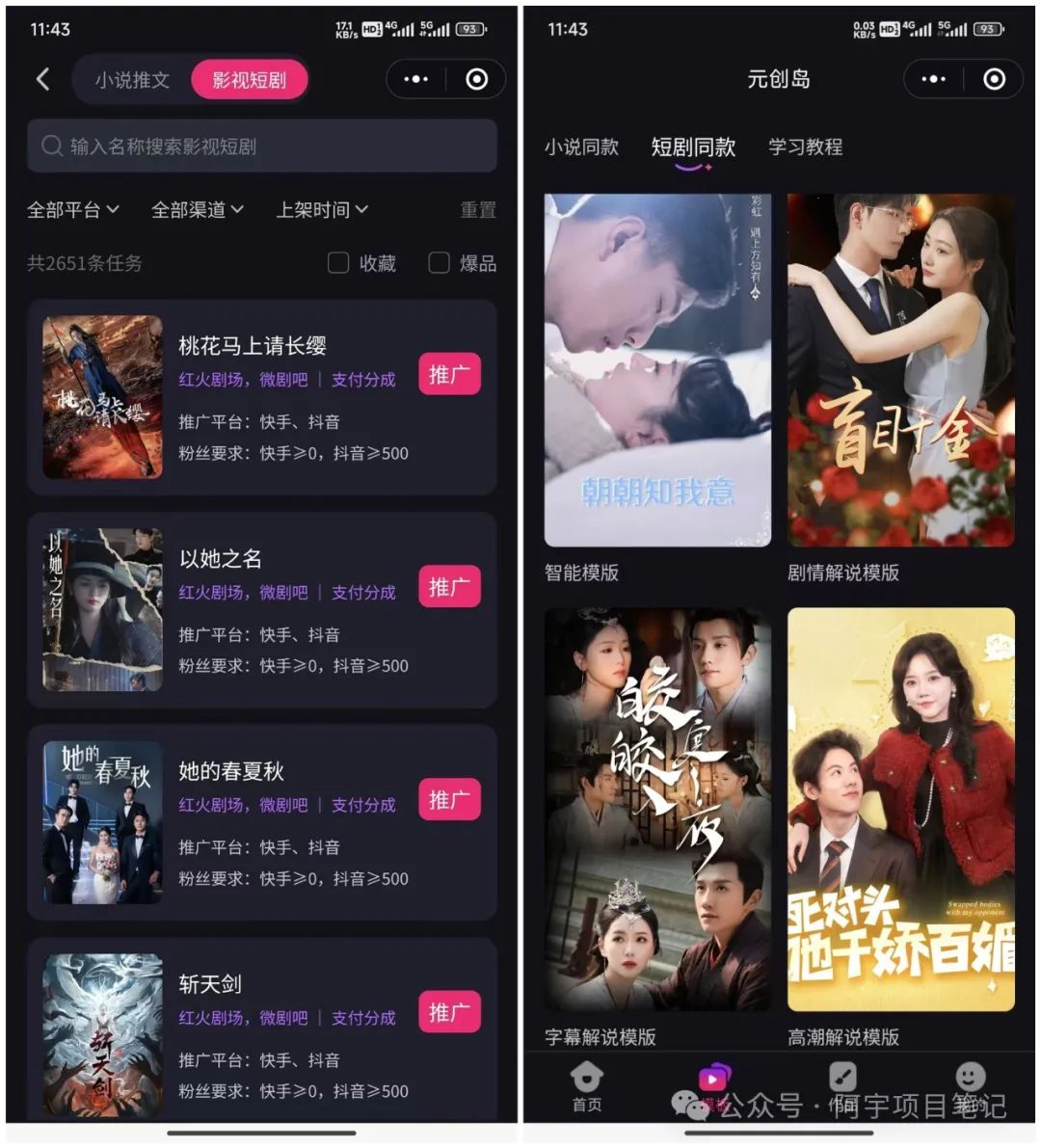Open the 高潮解说模版 template tile
Screen dimensions: 1041x1148
(x=900, y=810)
